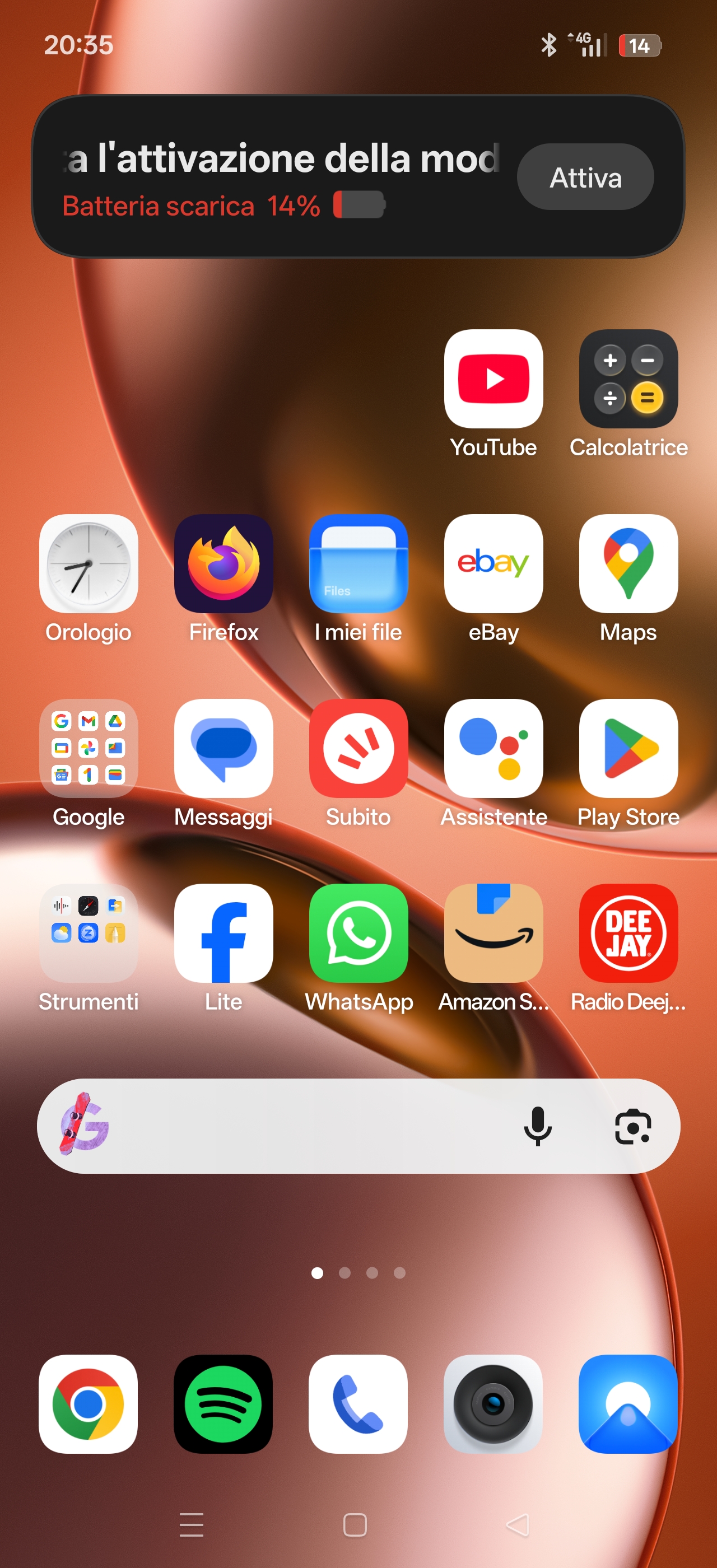Launch Calcolatrice
Image resolution: width=717 pixels, height=1568 pixels.
[628, 379]
